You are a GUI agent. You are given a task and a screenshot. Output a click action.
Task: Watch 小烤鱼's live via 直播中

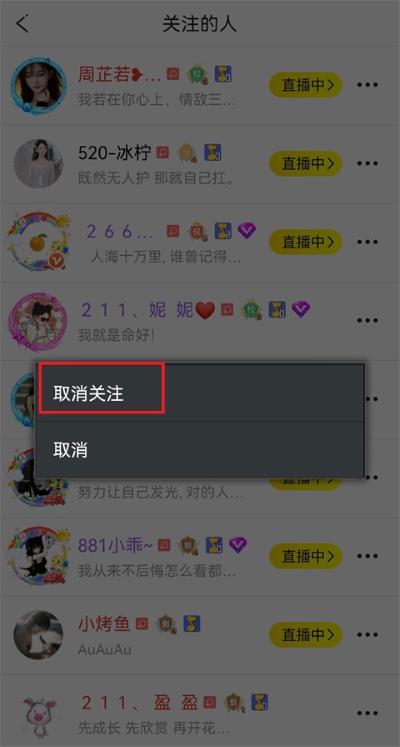[306, 635]
